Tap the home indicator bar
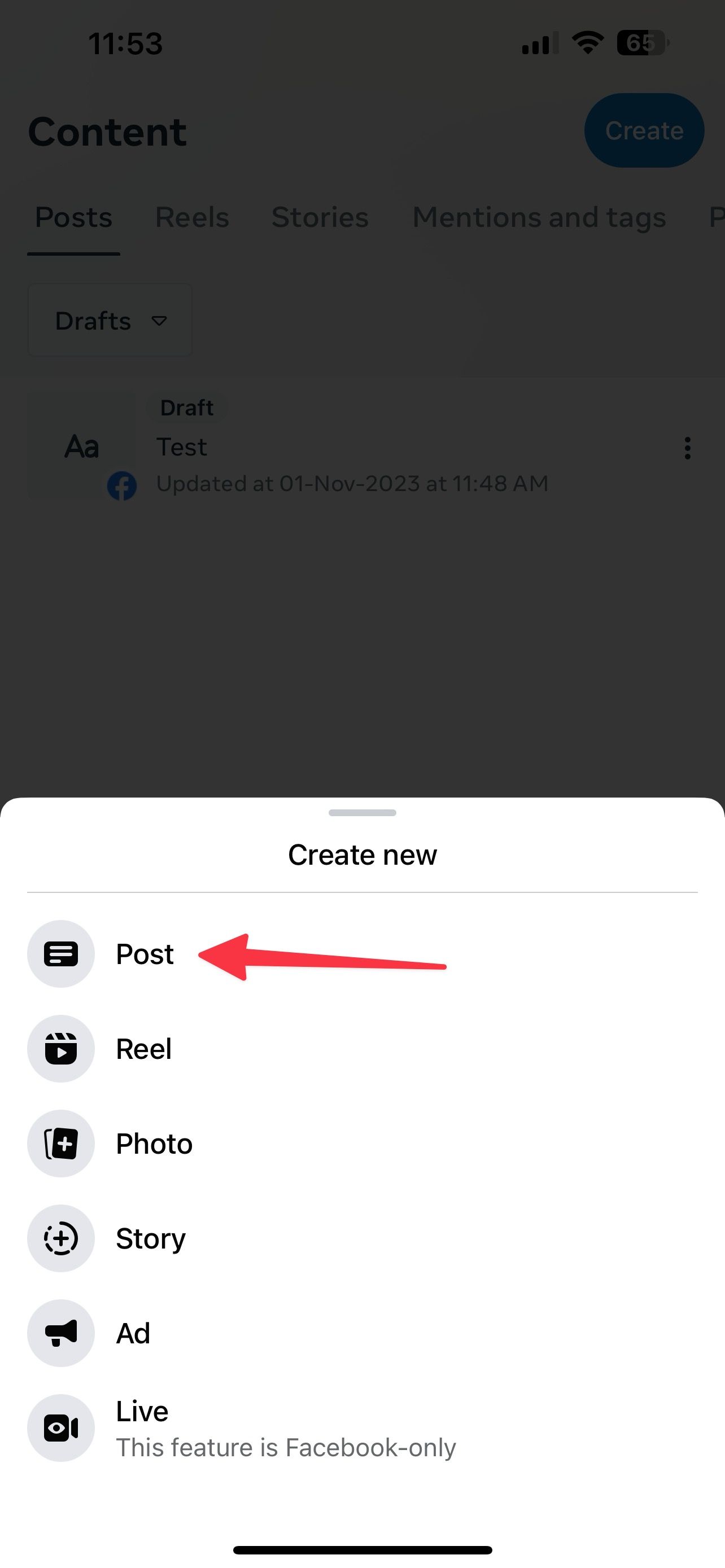The image size is (725, 1568). (362, 1549)
